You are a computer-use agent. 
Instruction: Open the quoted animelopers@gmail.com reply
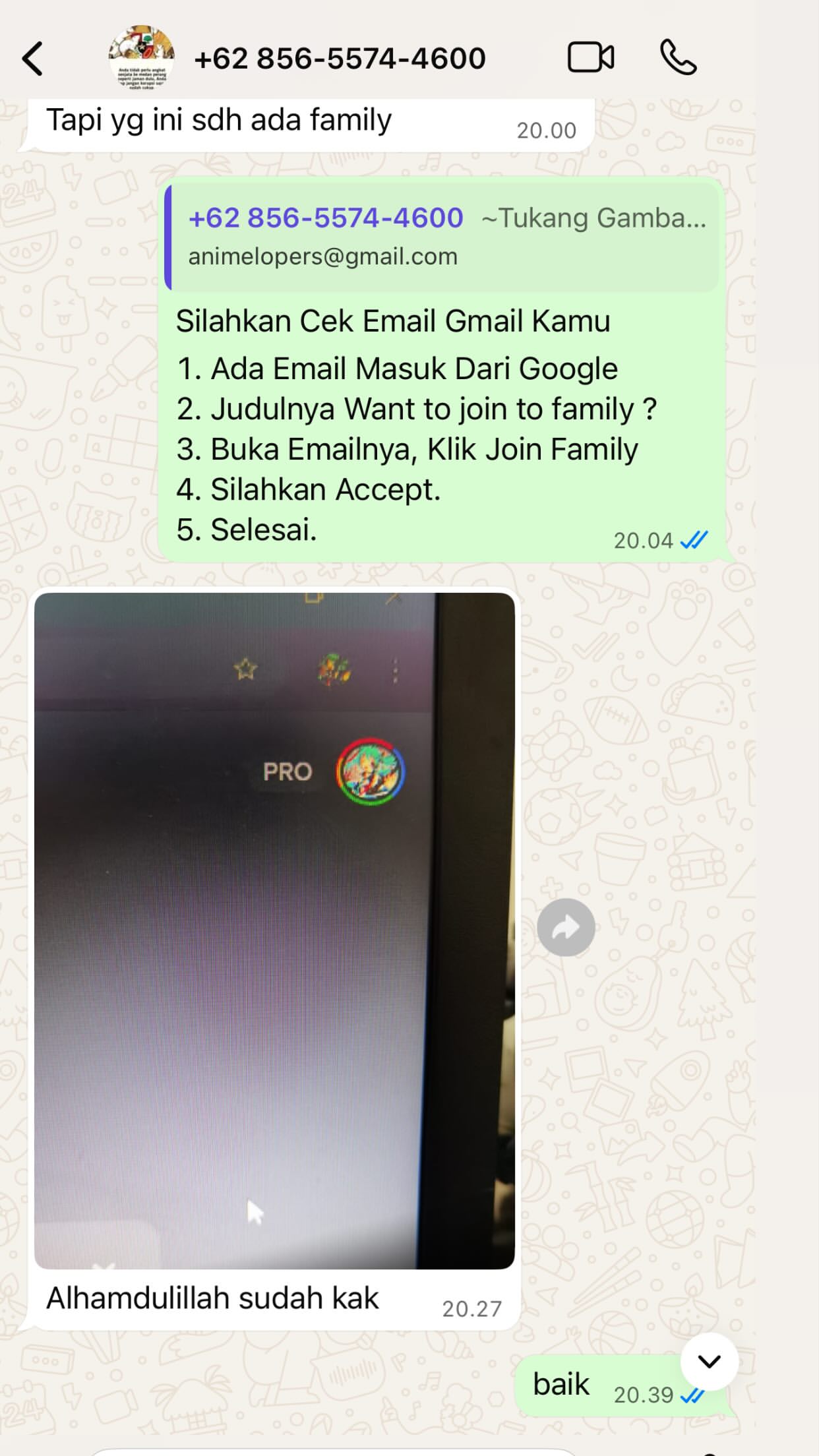pyautogui.click(x=442, y=237)
